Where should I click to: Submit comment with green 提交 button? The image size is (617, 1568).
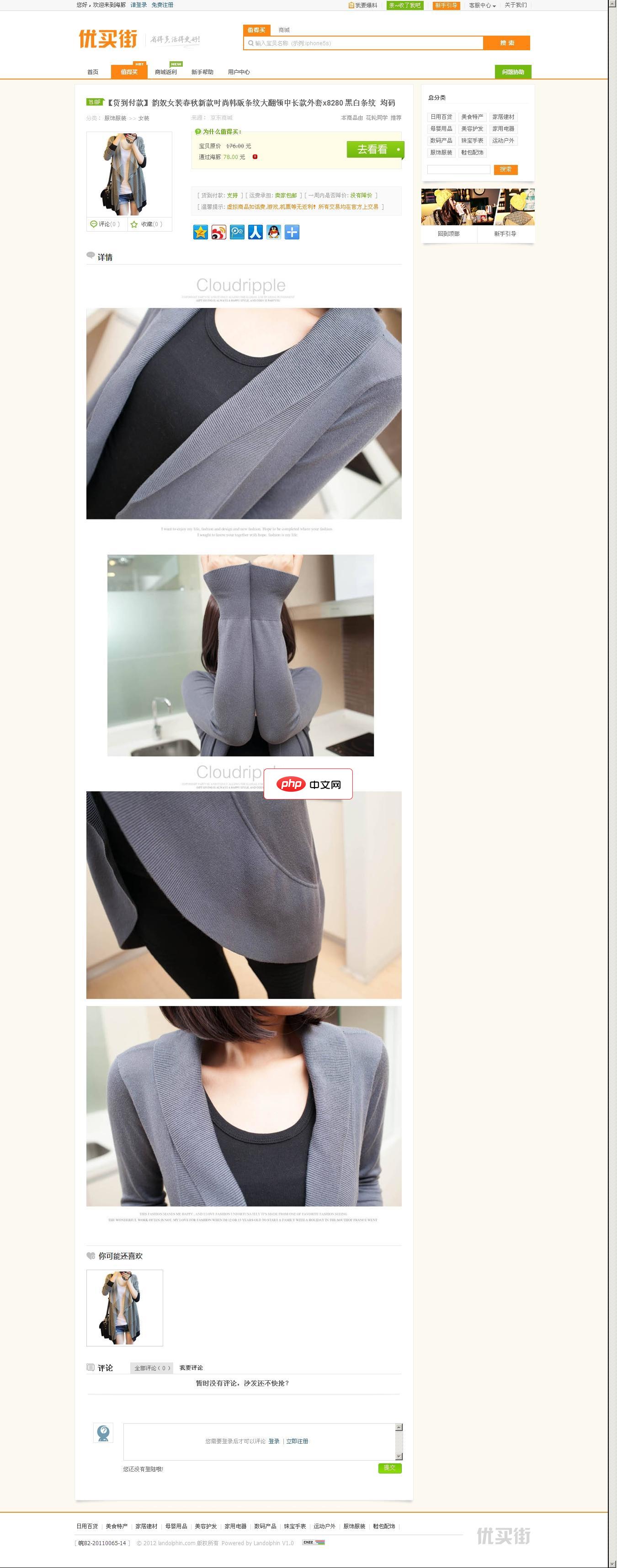[x=389, y=1467]
